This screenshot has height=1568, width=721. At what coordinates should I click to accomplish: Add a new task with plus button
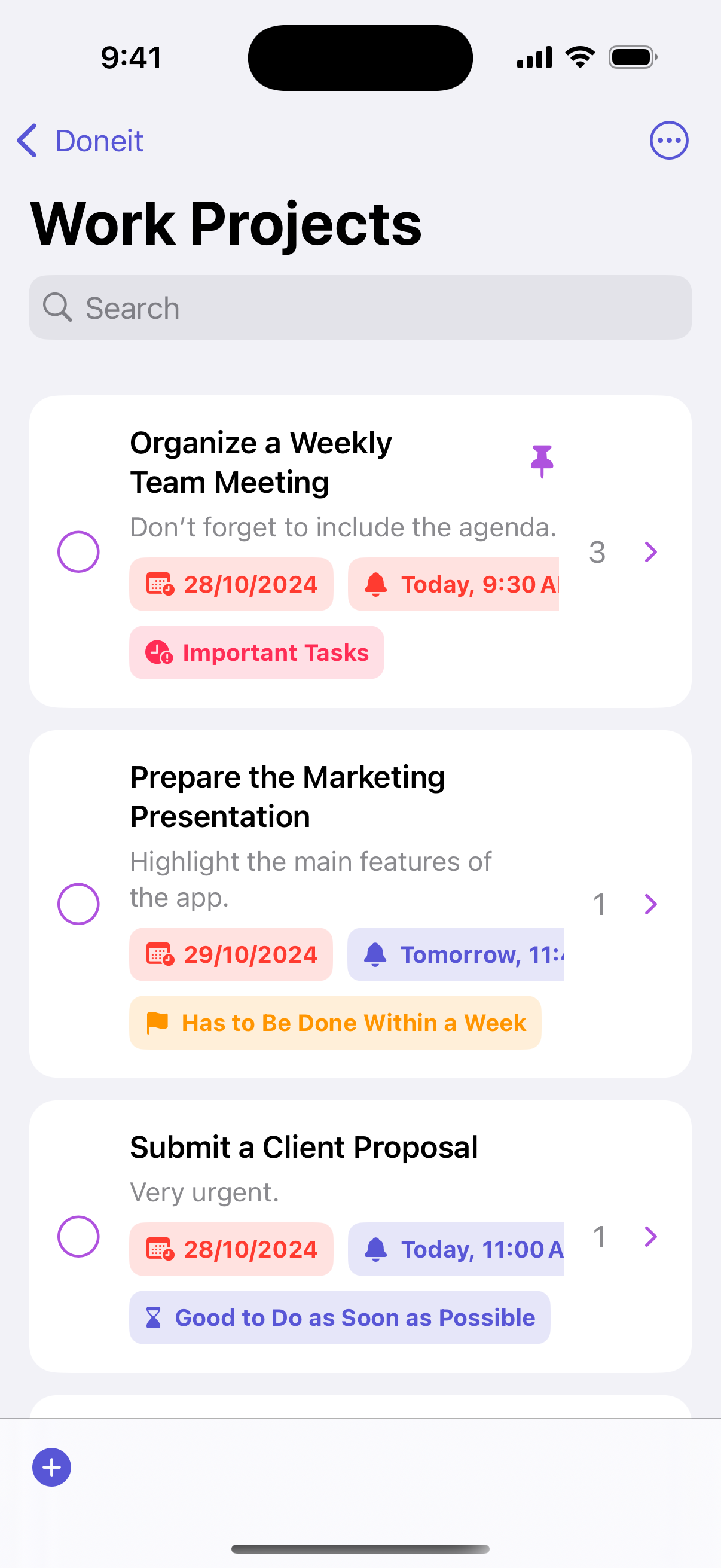coord(52,1467)
